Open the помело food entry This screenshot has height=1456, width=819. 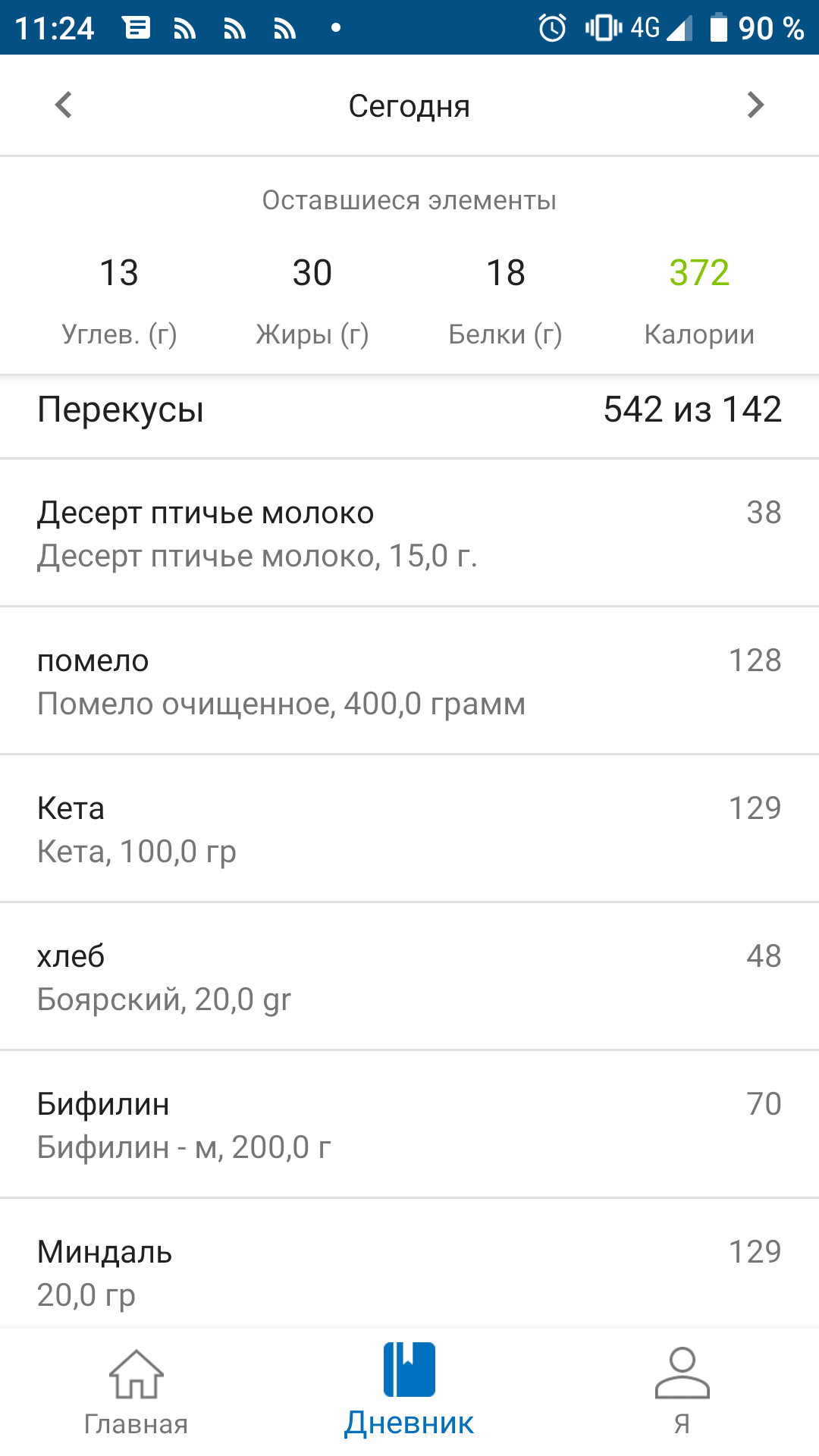pyautogui.click(x=409, y=681)
